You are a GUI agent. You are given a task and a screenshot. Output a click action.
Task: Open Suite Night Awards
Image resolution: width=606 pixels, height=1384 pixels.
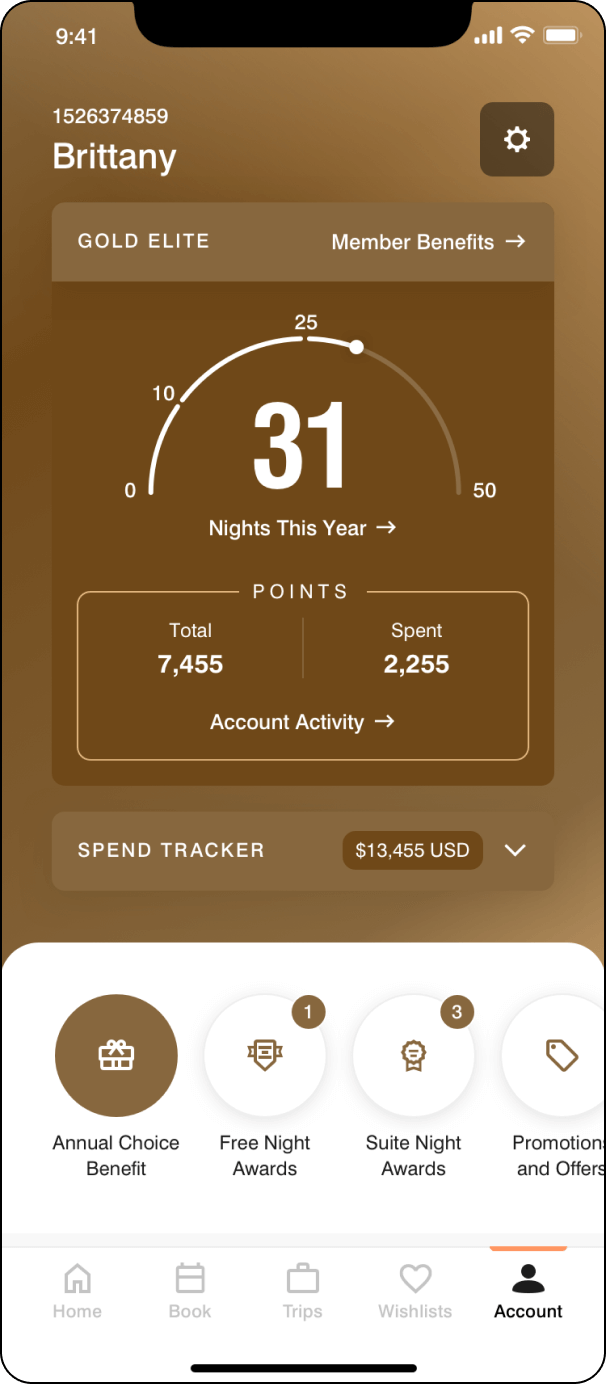pos(413,1056)
